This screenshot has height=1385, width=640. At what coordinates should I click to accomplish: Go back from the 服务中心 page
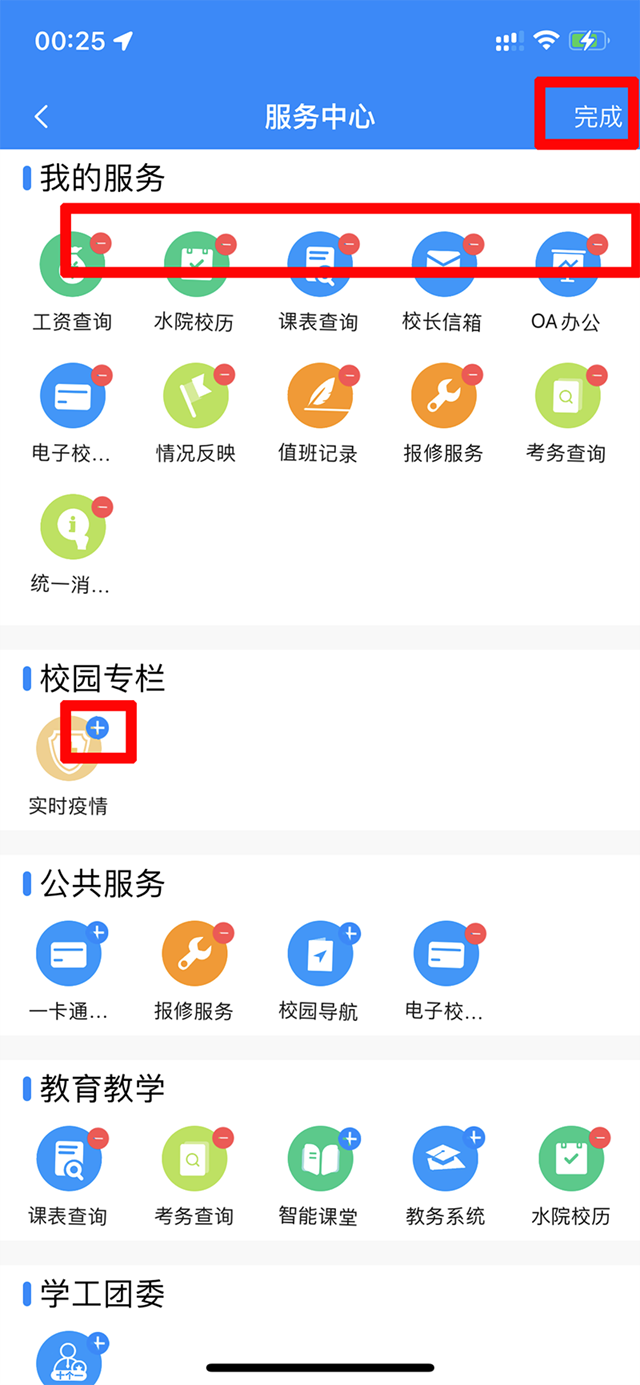coord(41,117)
